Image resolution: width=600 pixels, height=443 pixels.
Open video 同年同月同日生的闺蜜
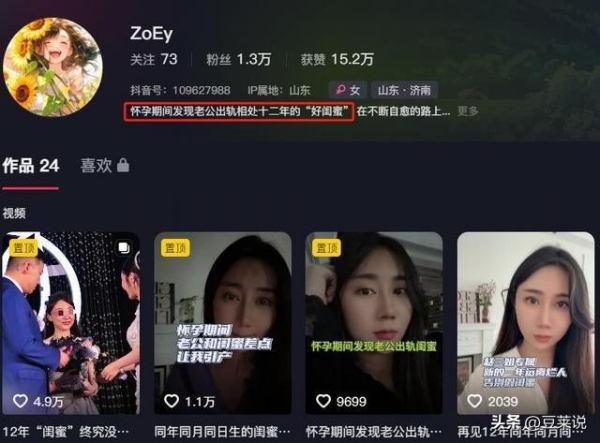(224, 320)
